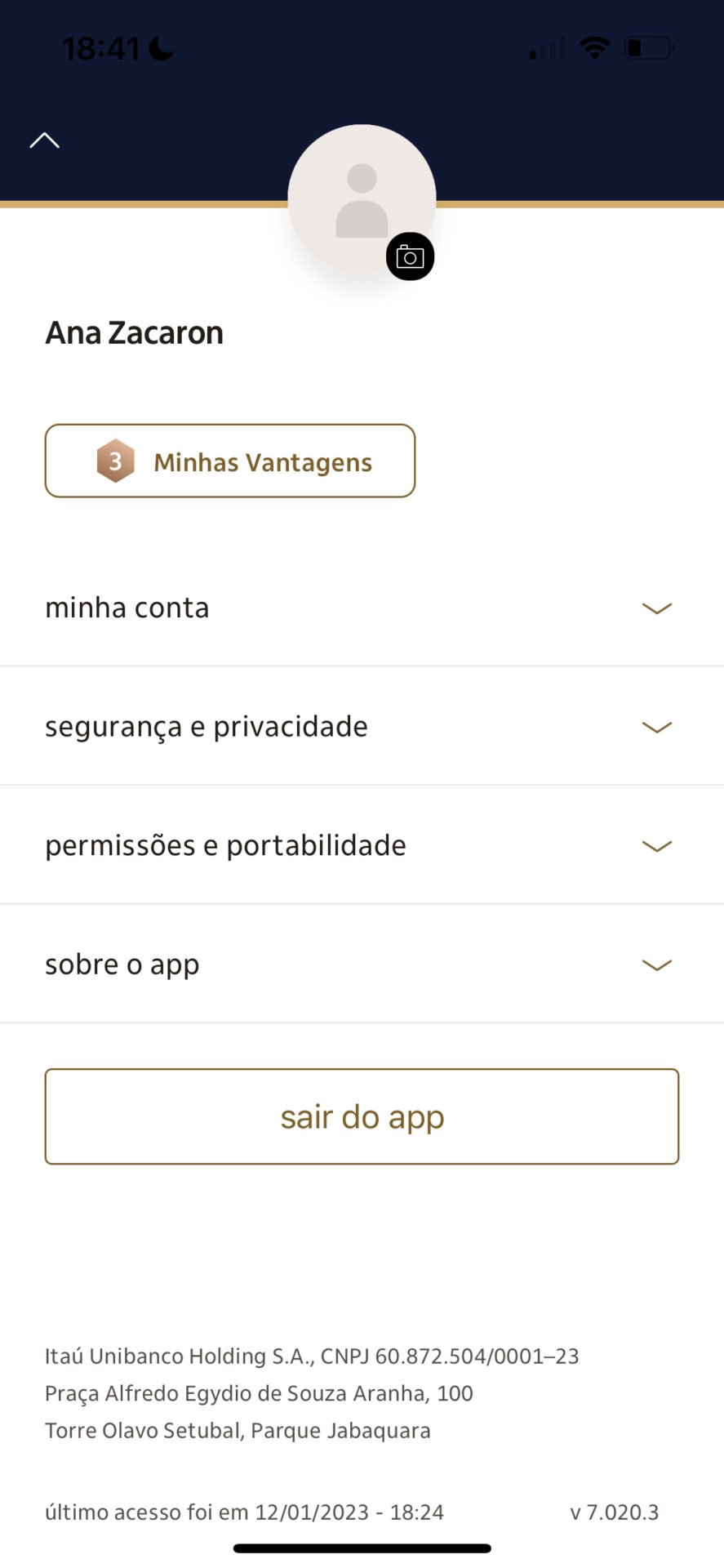Open Minhas Vantagens
This screenshot has height=1568, width=724.
coord(230,461)
